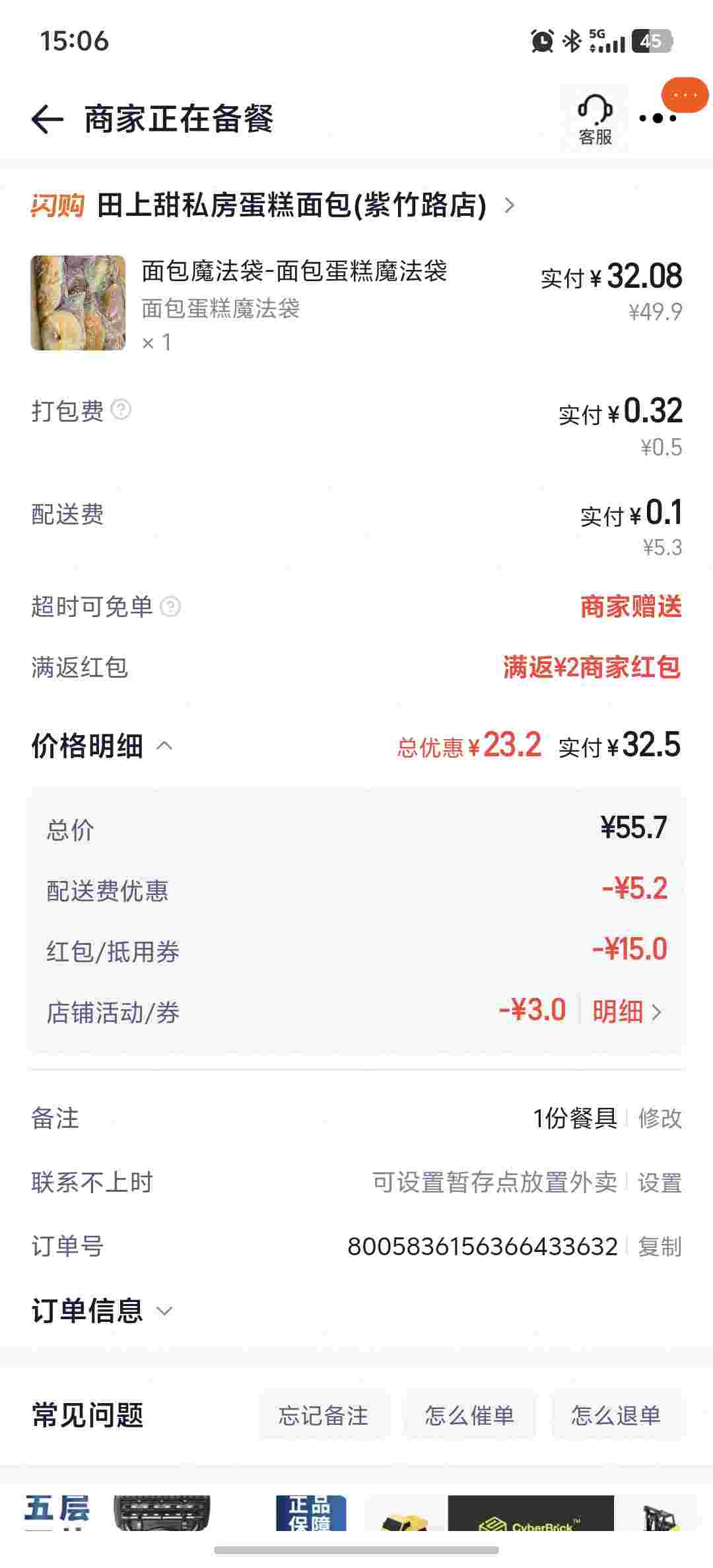Tap 修改 to edit the remark
The height and width of the screenshot is (1568, 713).
point(659,1119)
